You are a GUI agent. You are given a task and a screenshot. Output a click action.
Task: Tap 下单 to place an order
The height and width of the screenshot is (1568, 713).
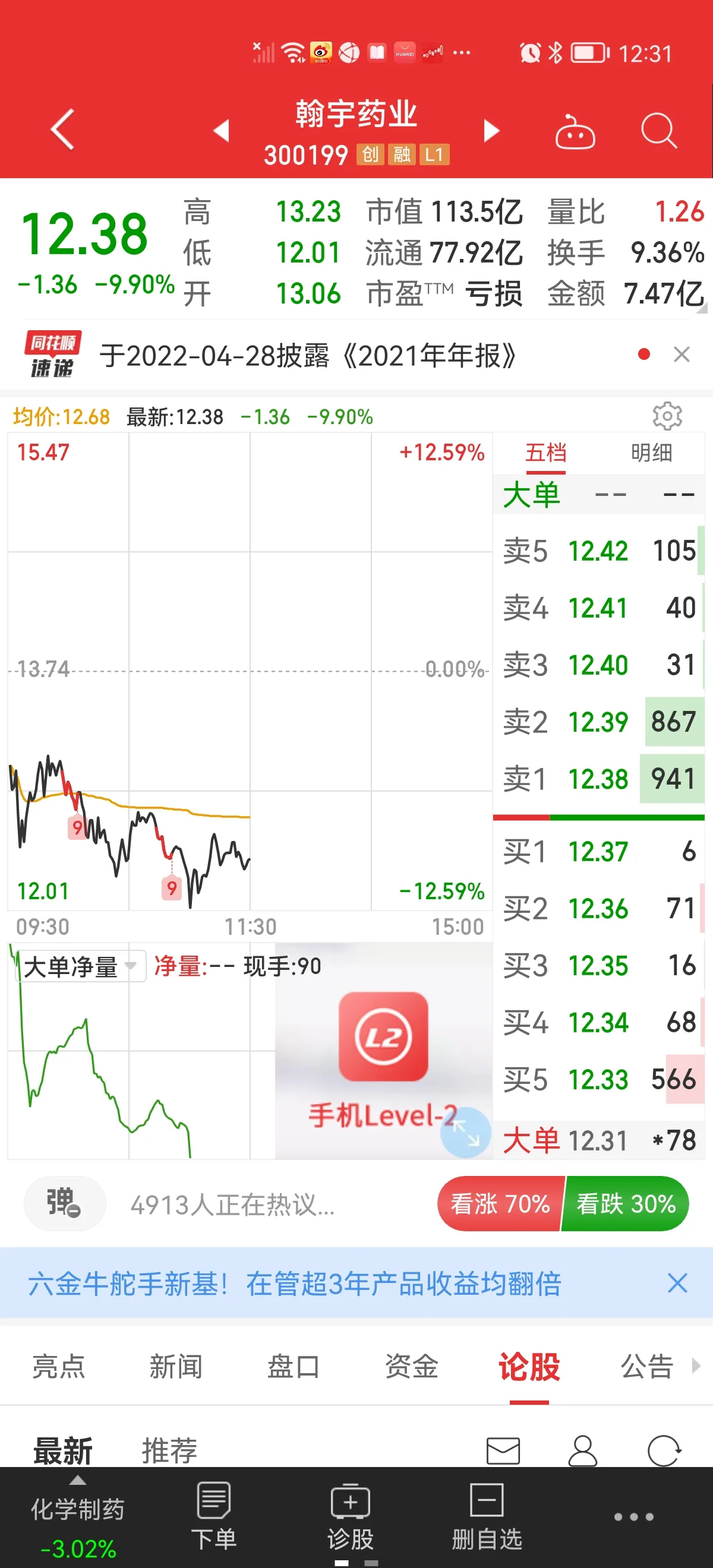[x=214, y=1516]
